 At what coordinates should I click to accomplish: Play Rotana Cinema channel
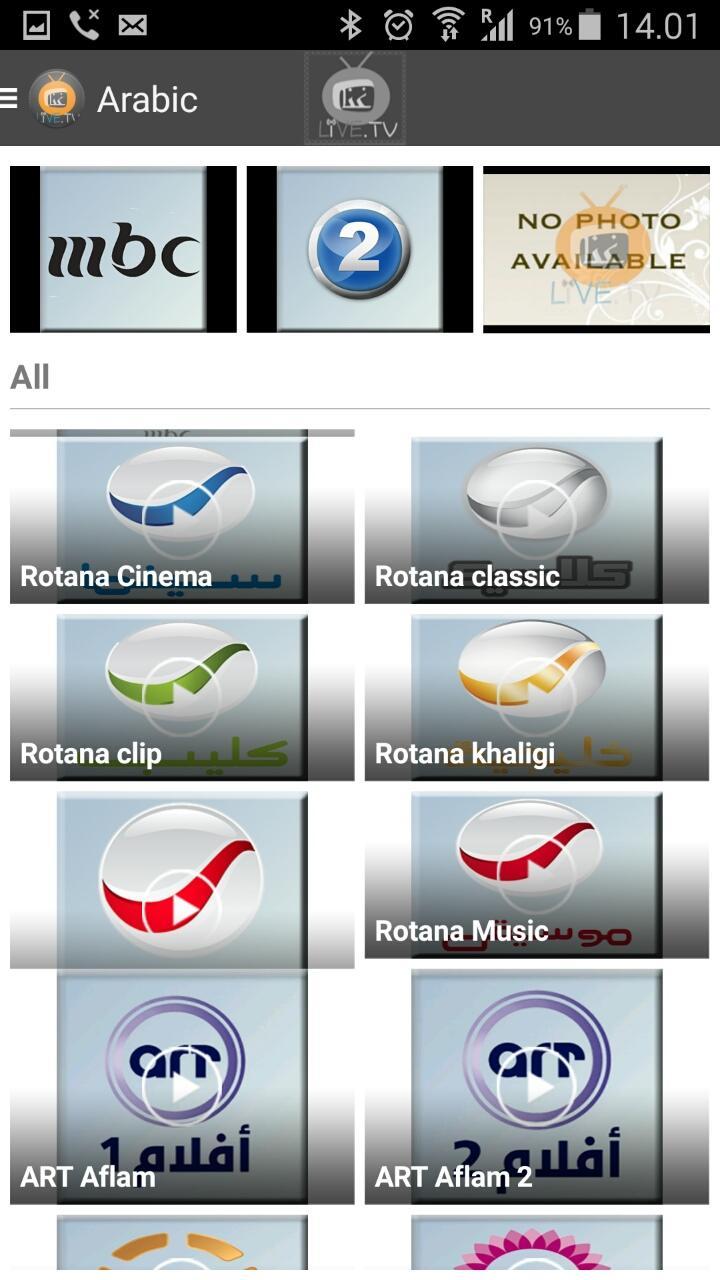click(x=182, y=518)
